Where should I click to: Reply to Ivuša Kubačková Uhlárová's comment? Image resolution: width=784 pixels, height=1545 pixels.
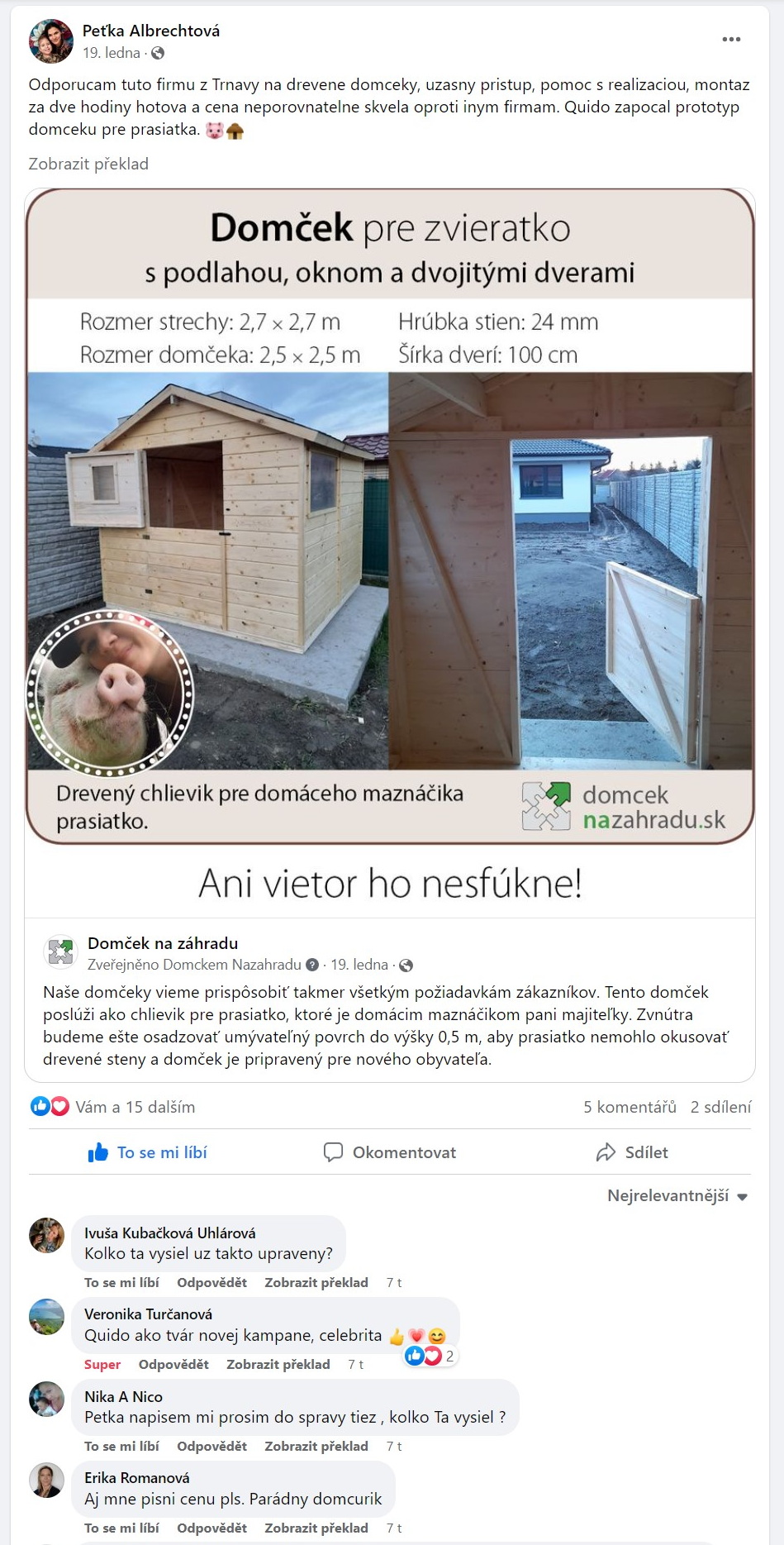[x=211, y=1282]
